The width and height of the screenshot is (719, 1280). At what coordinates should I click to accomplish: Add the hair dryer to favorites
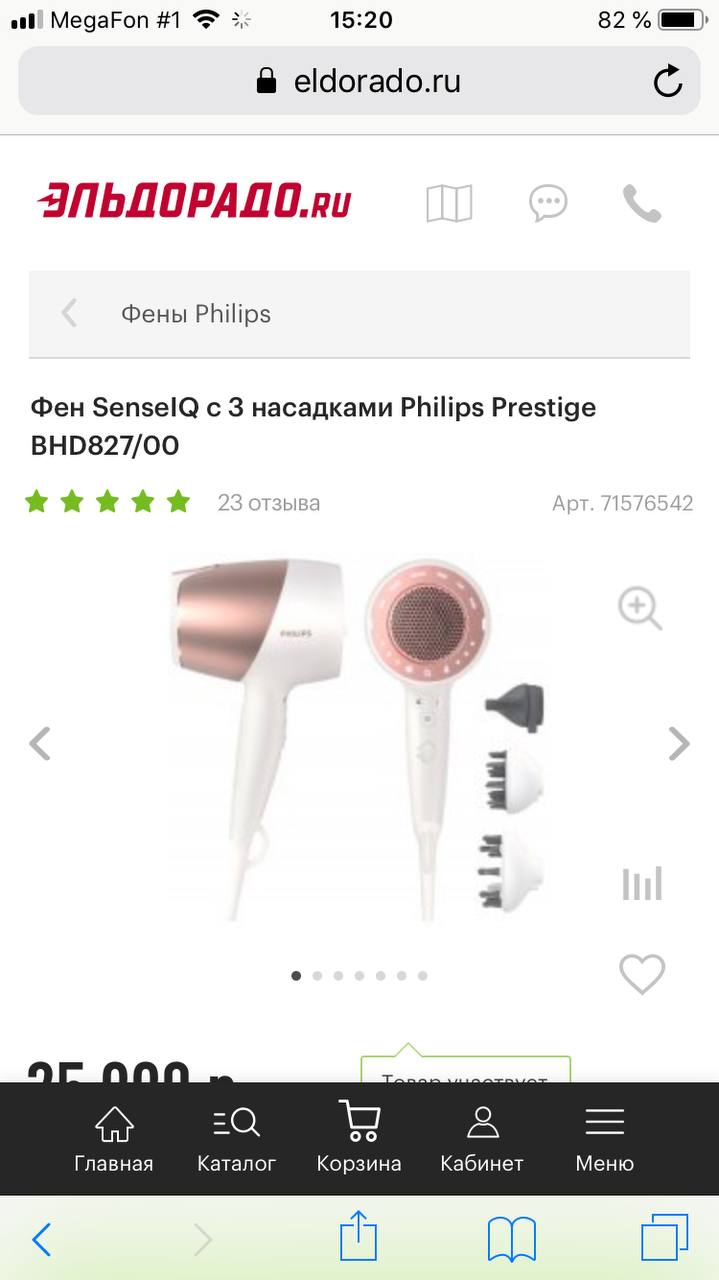coord(642,974)
